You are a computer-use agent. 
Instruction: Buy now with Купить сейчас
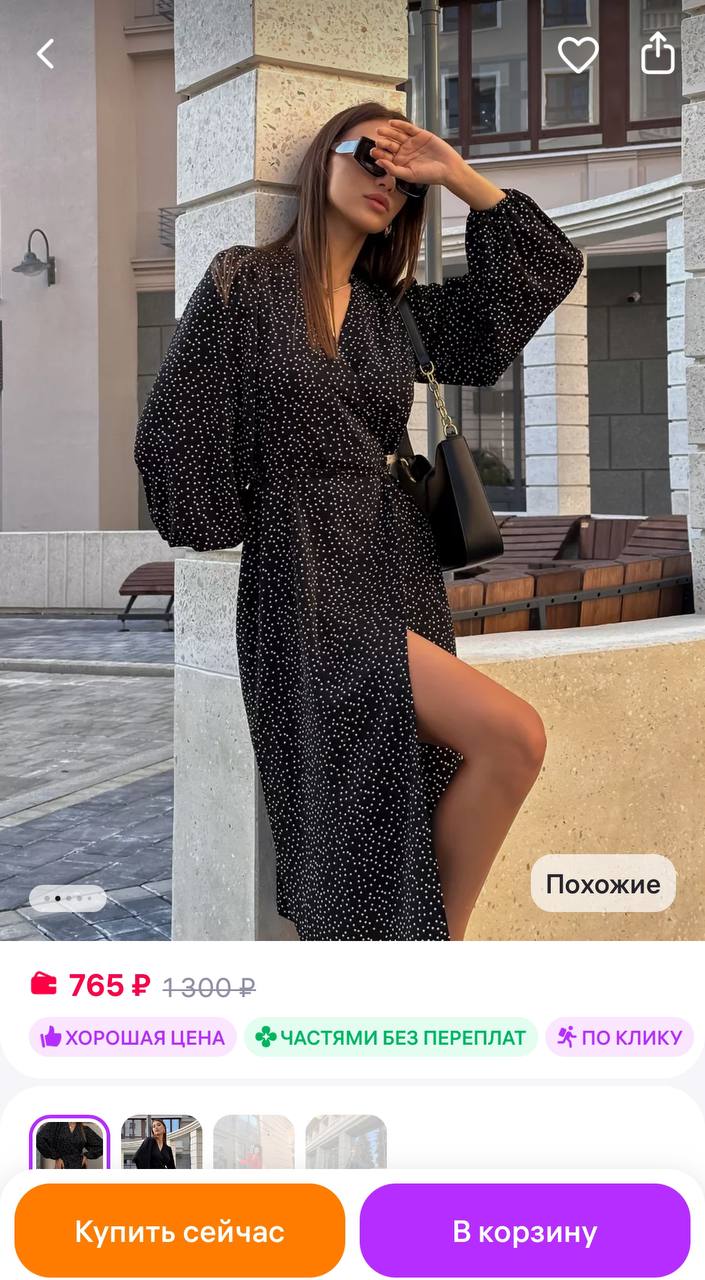(180, 1231)
